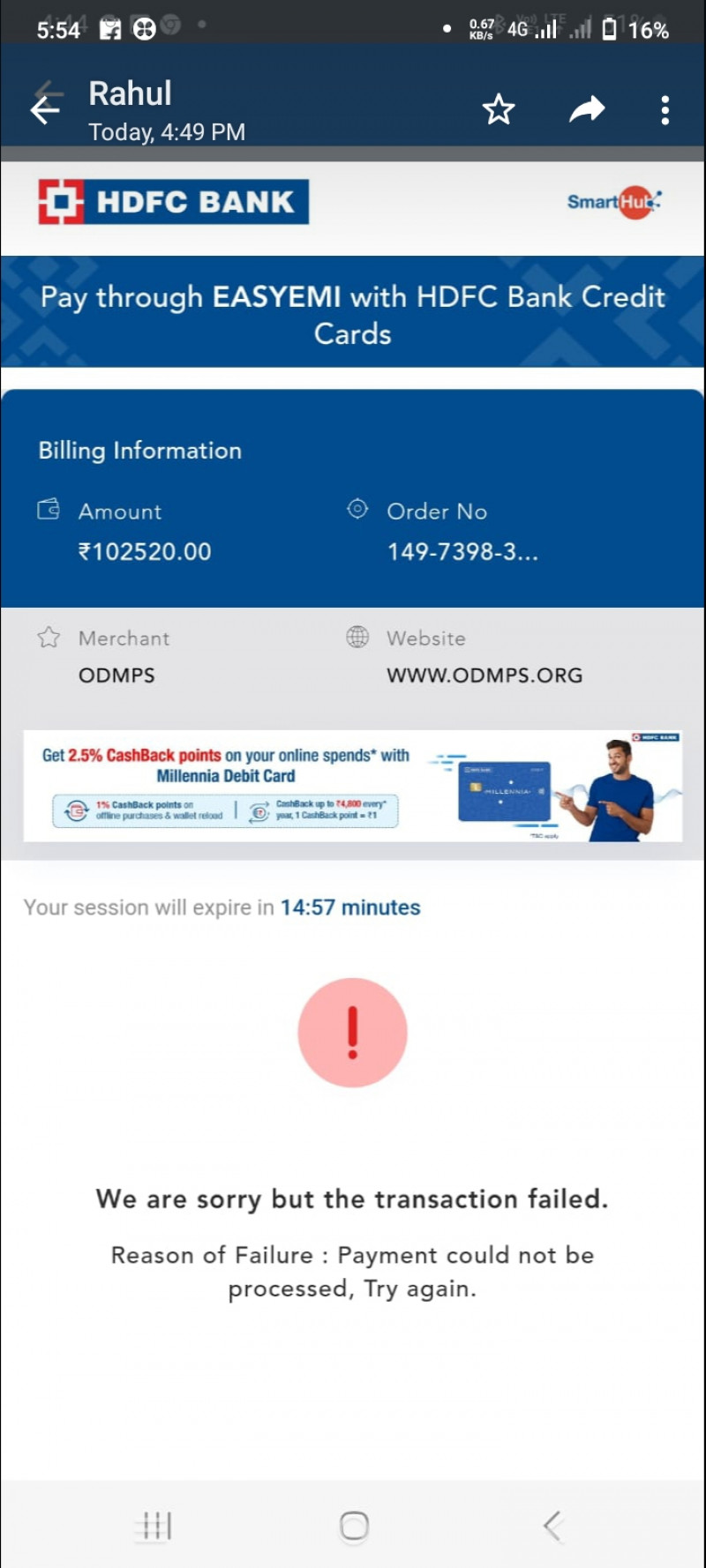Star this image message
This screenshot has width=706, height=1568.
point(498,109)
